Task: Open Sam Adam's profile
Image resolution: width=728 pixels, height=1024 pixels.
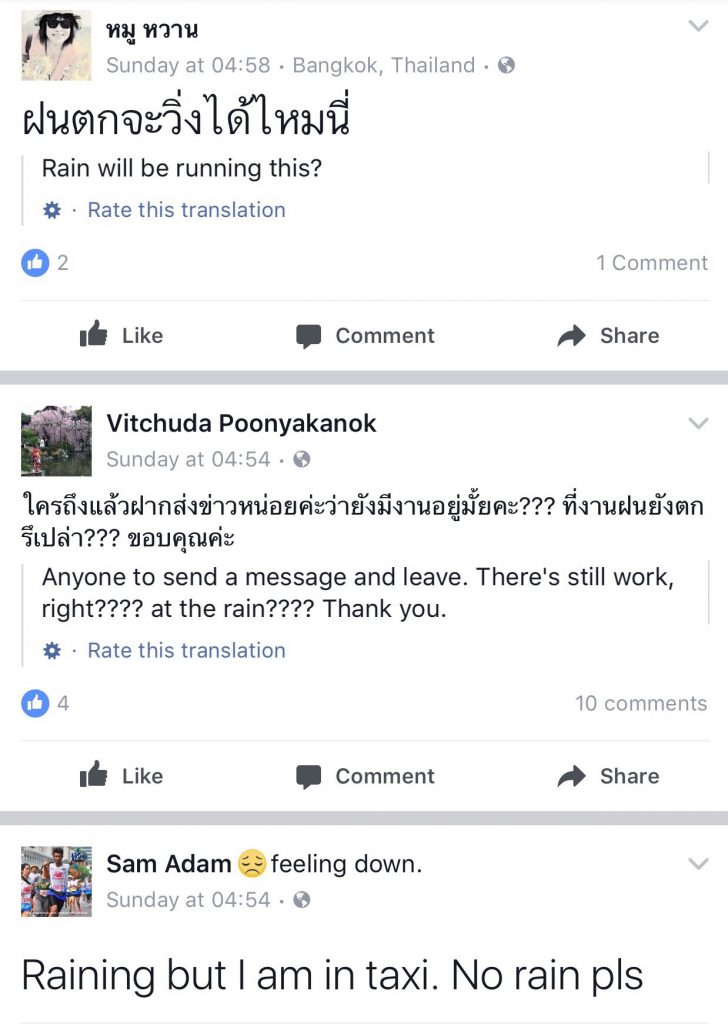Action: click(x=168, y=863)
